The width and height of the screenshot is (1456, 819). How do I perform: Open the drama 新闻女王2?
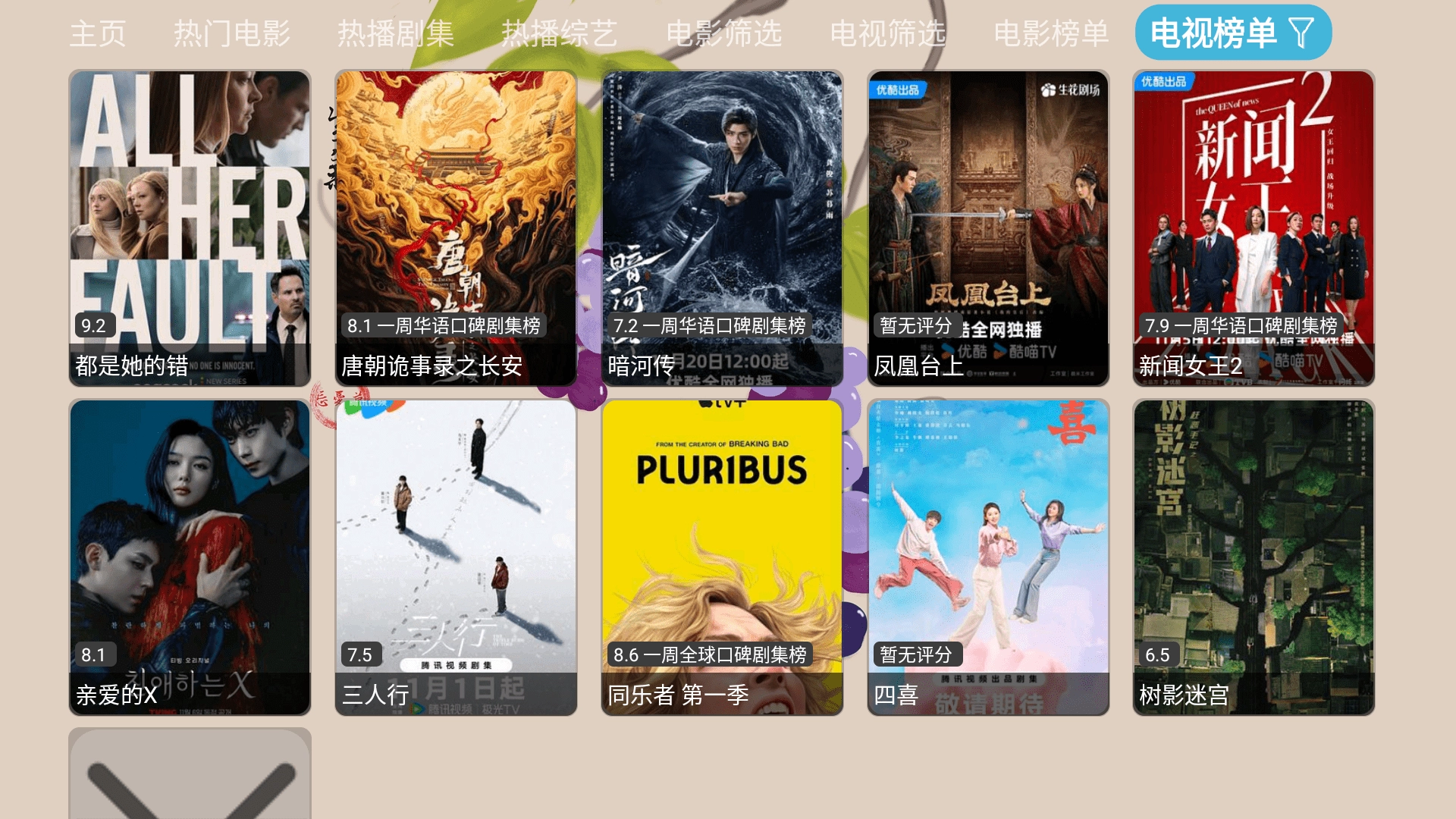[x=1254, y=227]
